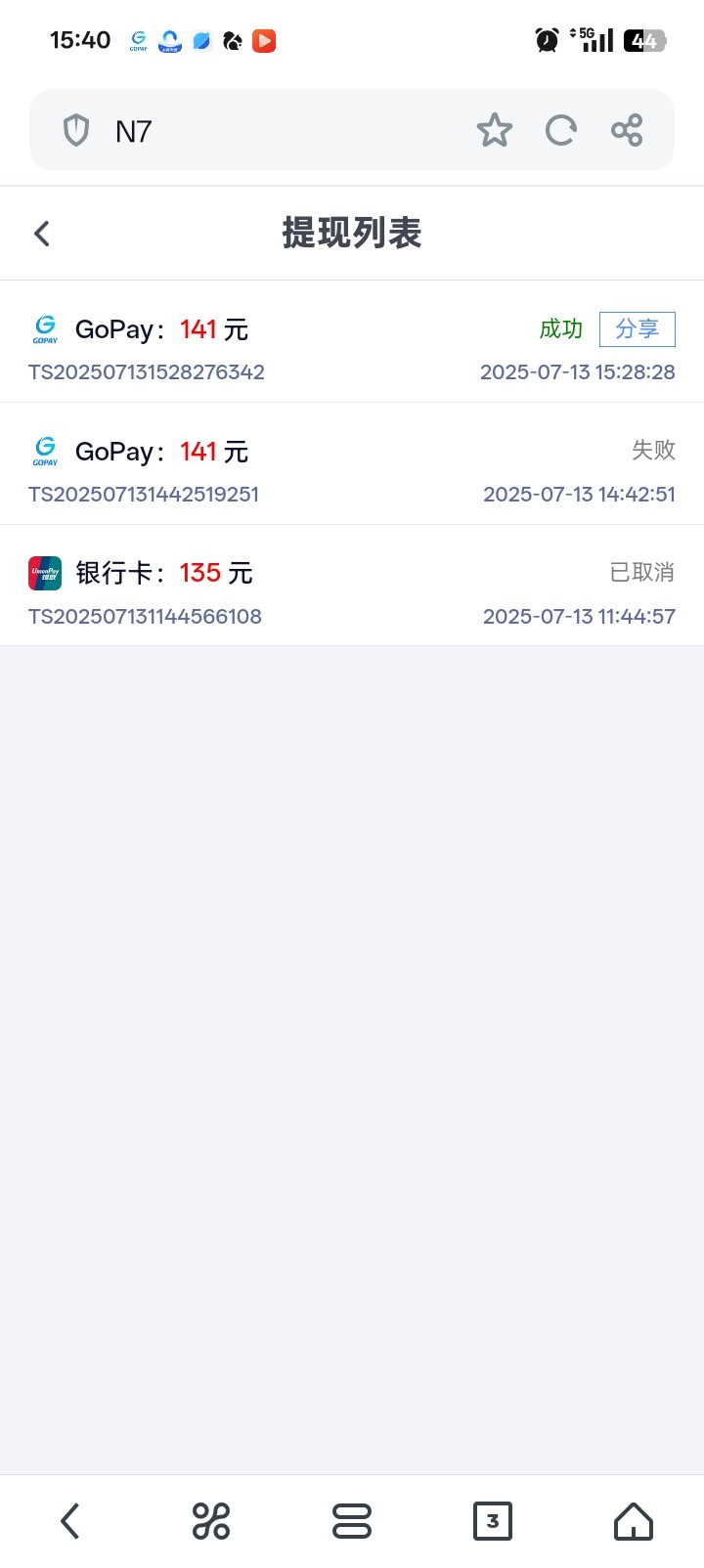Screen dimensions: 704x1568
Task: Go to the browser home page
Action: click(634, 1521)
